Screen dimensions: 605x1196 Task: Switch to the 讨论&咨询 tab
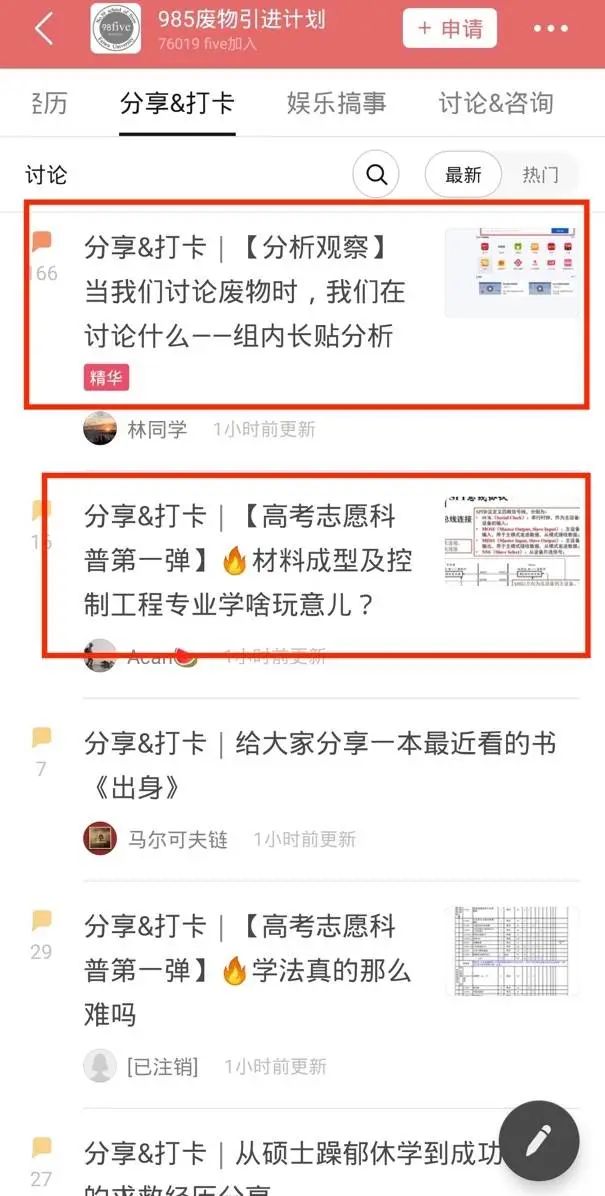(496, 102)
